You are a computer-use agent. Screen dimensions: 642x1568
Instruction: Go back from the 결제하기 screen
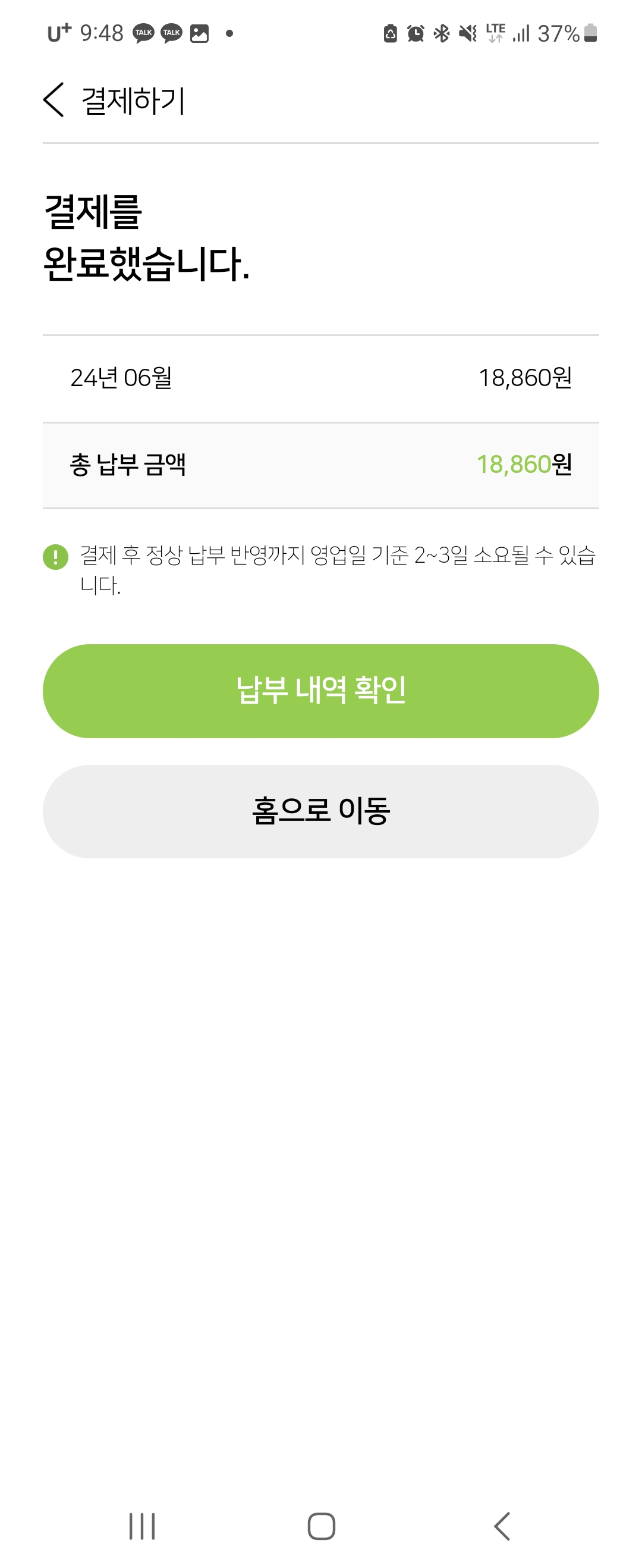point(53,100)
